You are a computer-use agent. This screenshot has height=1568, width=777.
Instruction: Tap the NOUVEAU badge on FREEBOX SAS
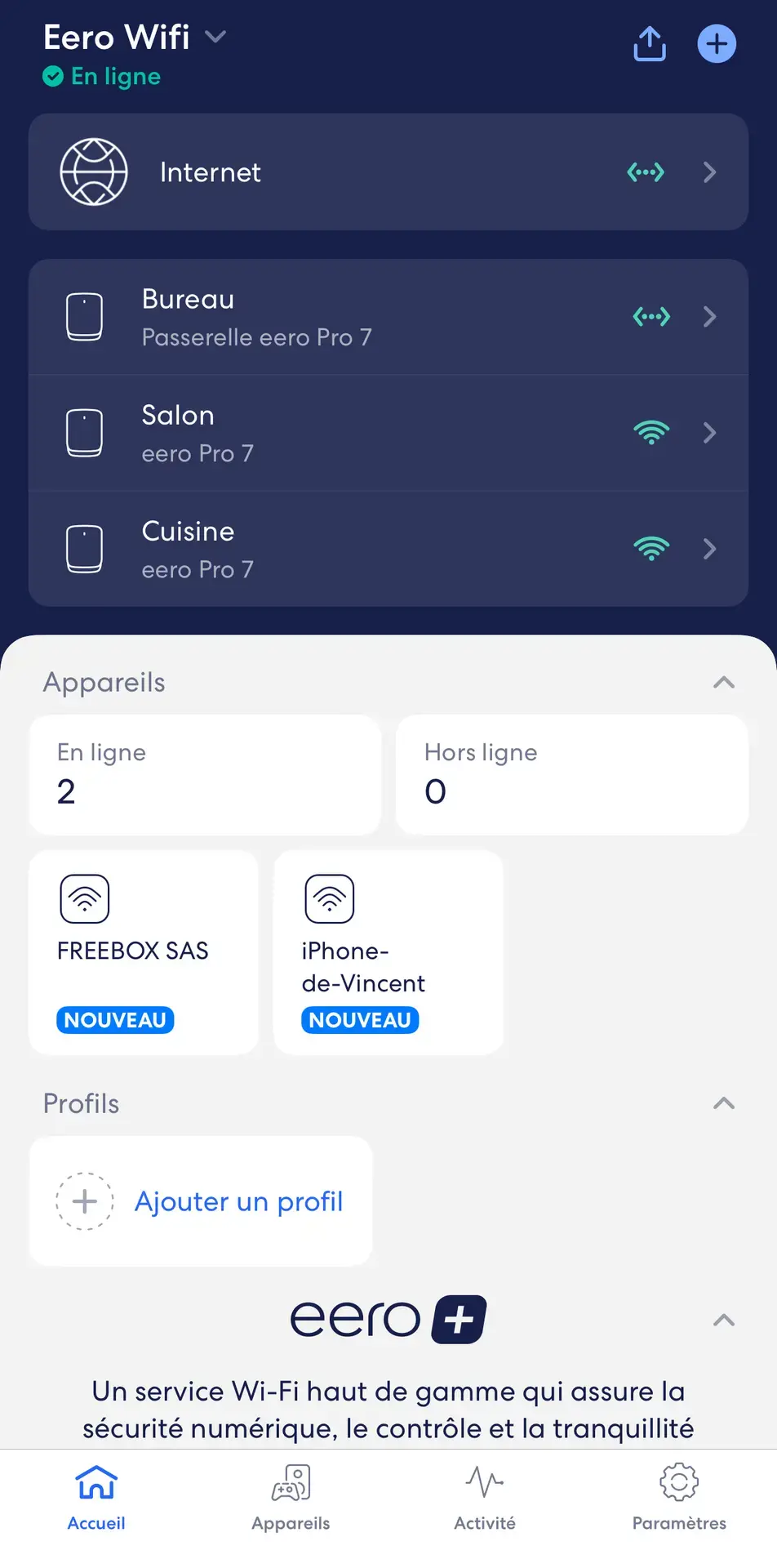(114, 1019)
